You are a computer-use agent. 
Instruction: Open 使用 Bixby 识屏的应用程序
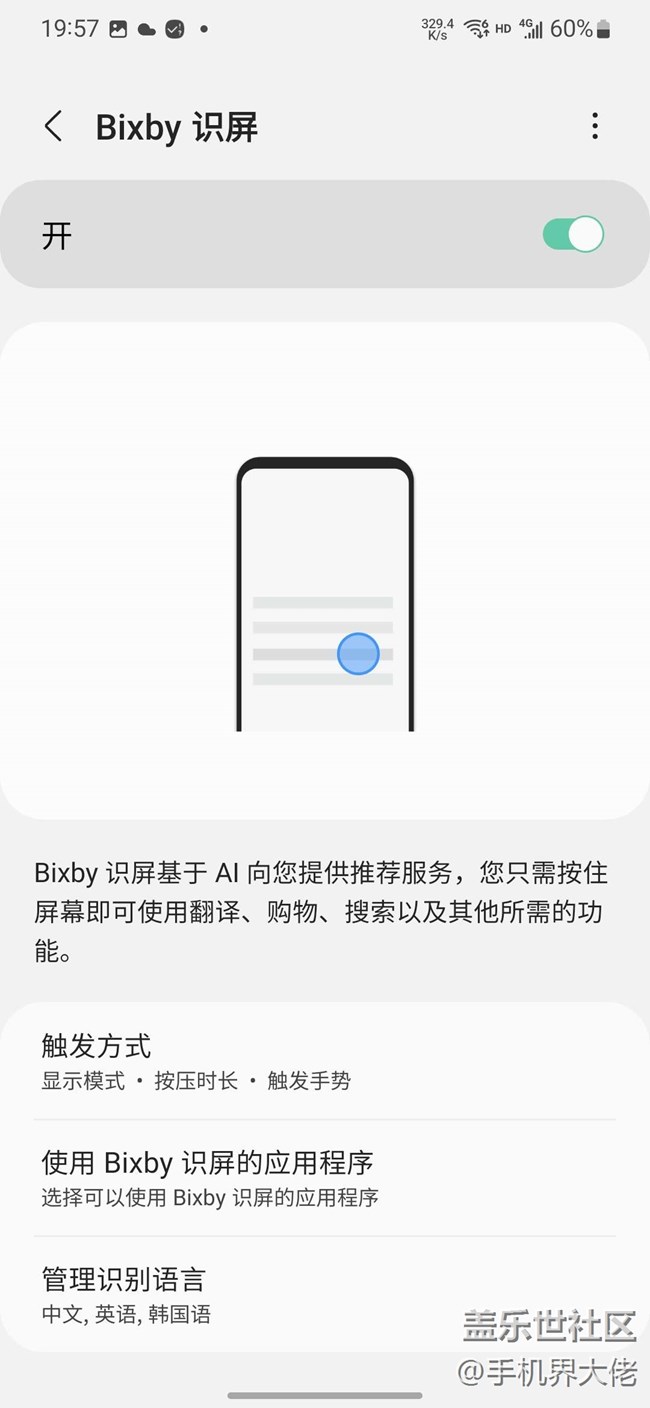(x=324, y=1178)
